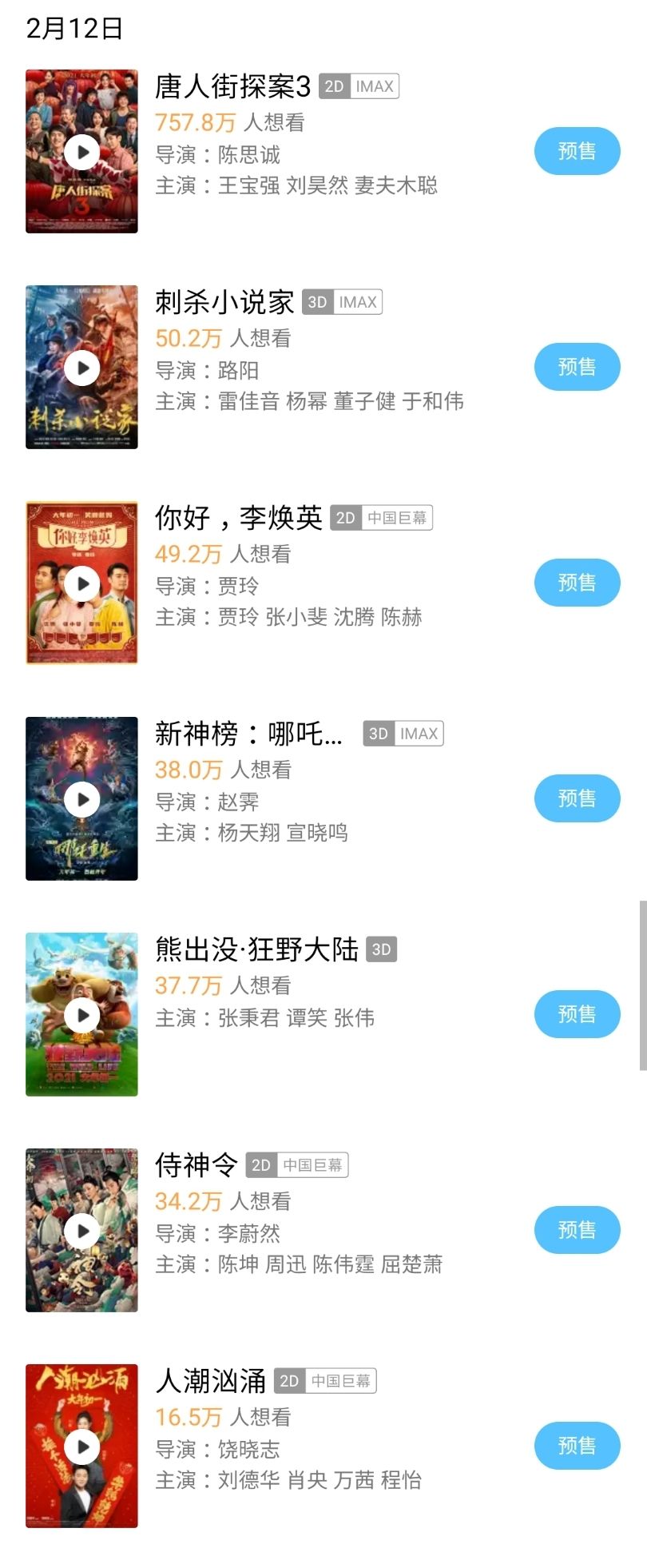The height and width of the screenshot is (1568, 647).
Task: Play the 人潮汹涌 trailer
Action: (x=81, y=1447)
